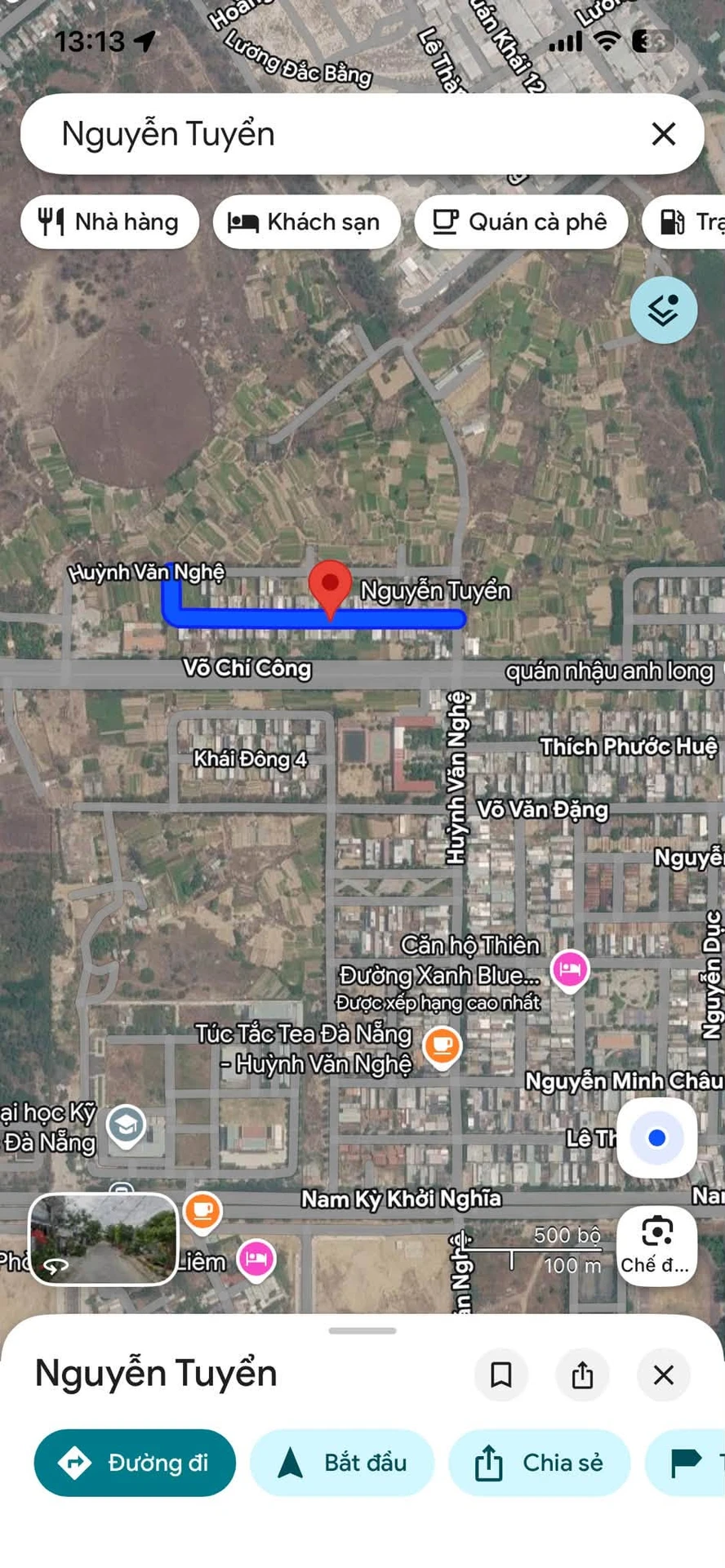Get directions with Đường đi button
The image size is (725, 1568).
click(135, 1463)
